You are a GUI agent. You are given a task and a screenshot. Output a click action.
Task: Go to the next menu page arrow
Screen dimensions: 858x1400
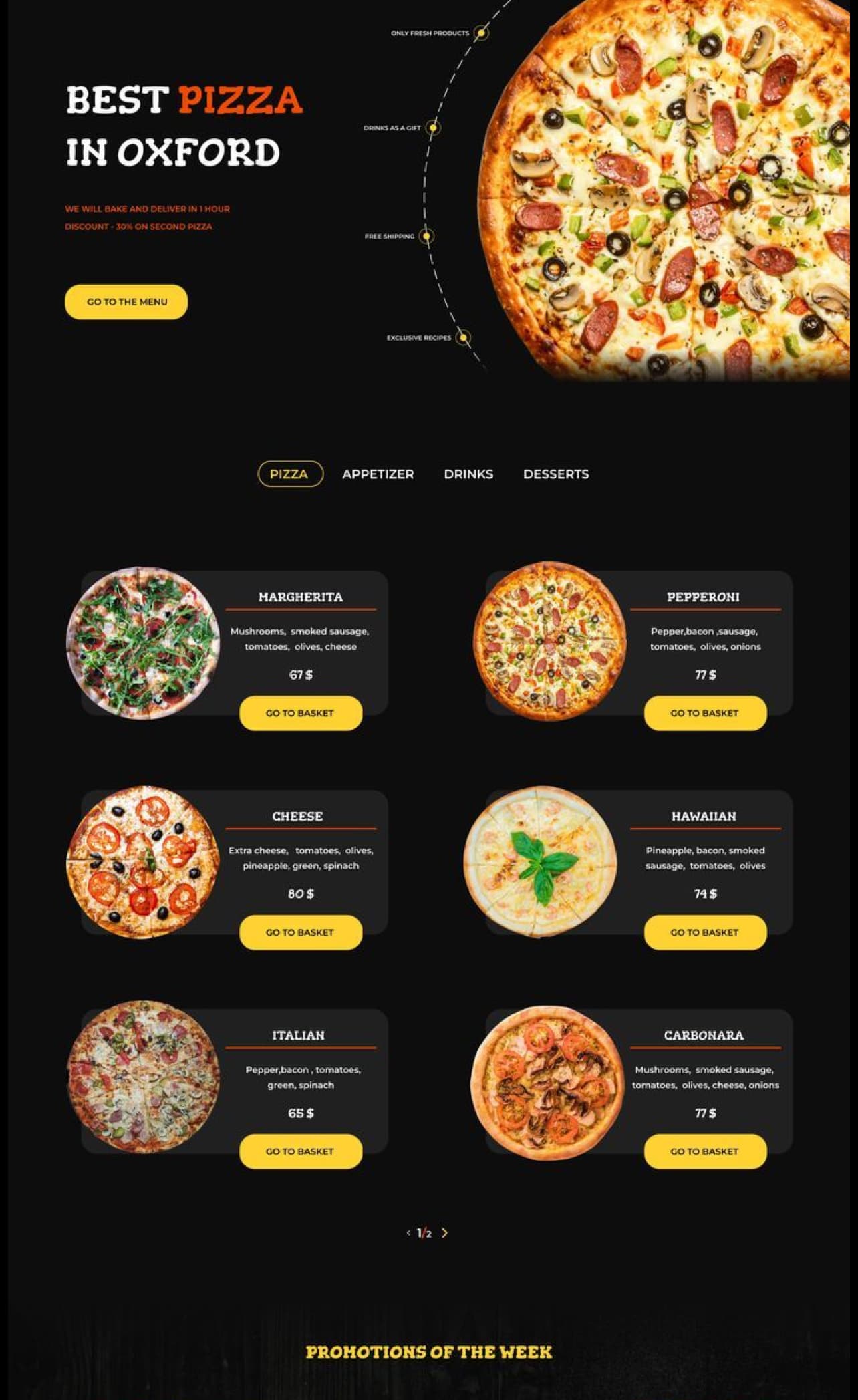pos(445,1233)
